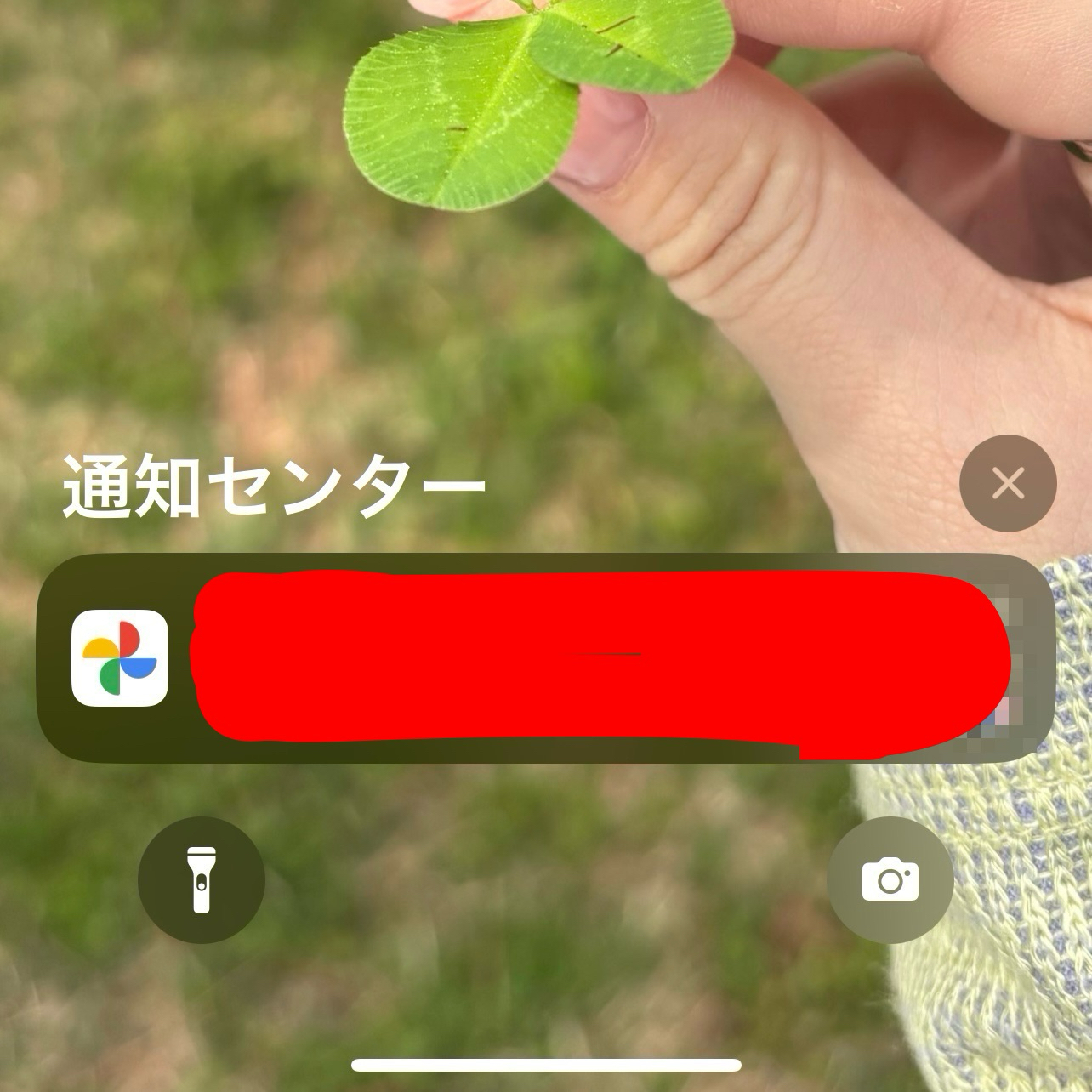Image resolution: width=1092 pixels, height=1092 pixels.
Task: Open the Google Photos notification
Action: click(x=544, y=658)
